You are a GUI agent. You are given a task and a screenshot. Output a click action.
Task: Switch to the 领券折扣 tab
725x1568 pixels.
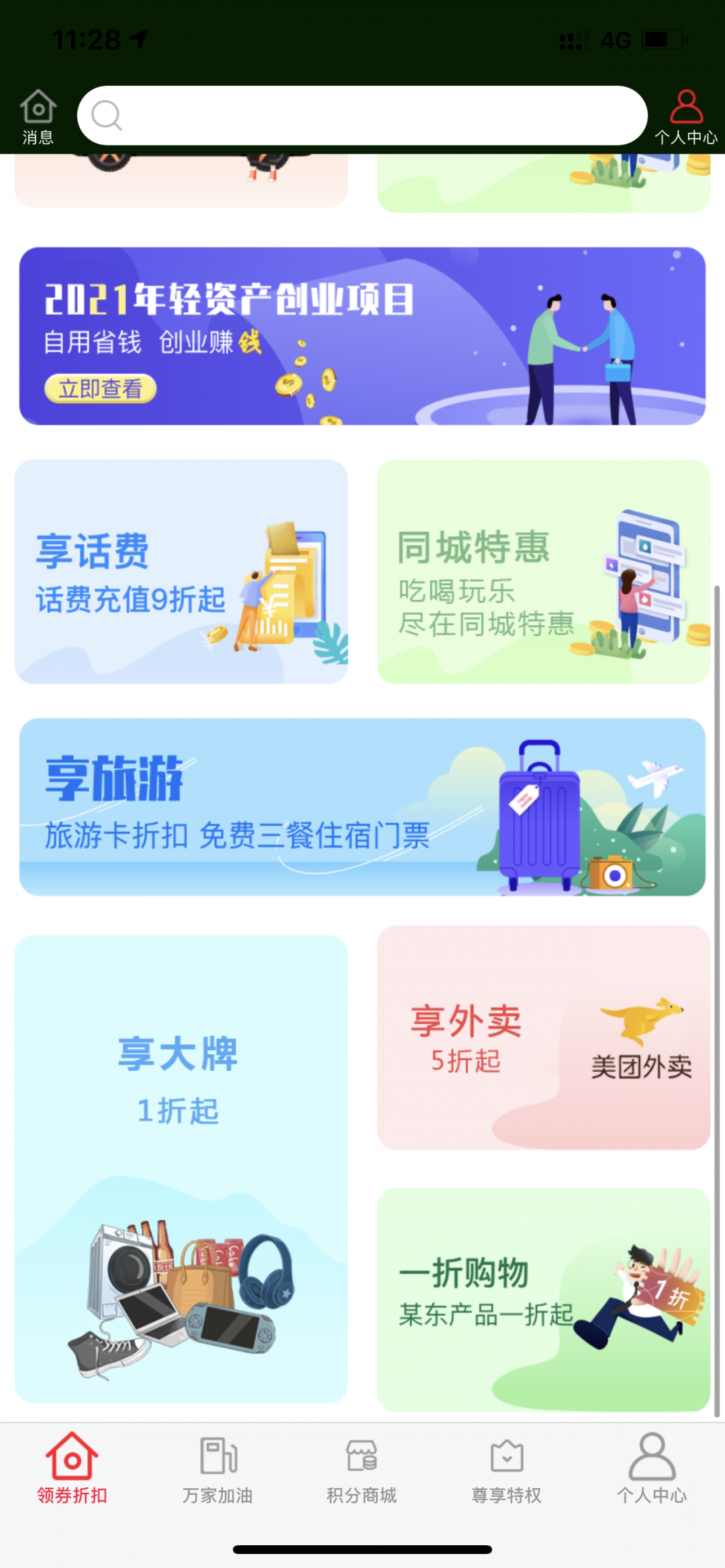[72, 1469]
